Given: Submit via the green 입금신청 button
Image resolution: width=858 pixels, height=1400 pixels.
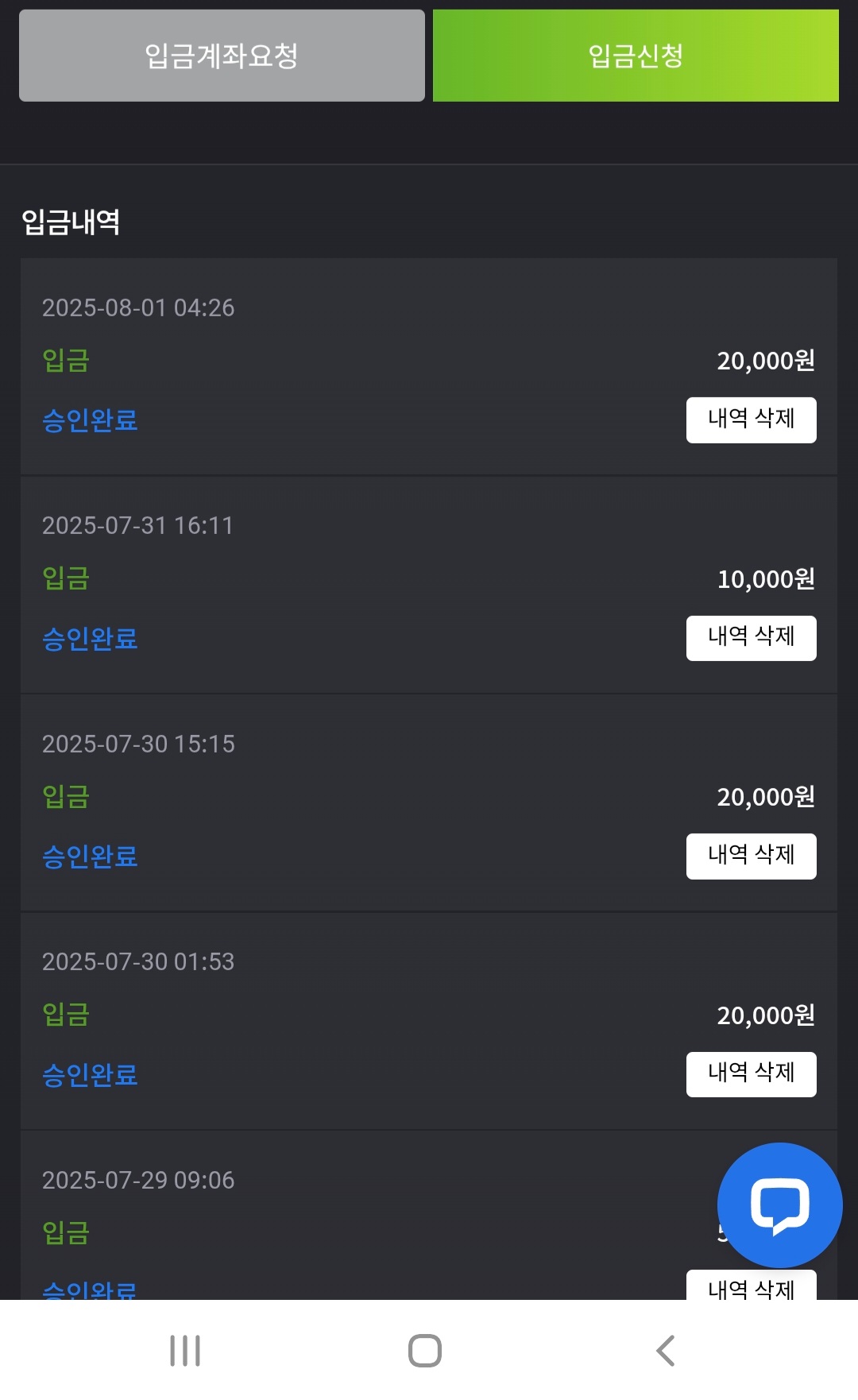Looking at the screenshot, I should (x=636, y=56).
